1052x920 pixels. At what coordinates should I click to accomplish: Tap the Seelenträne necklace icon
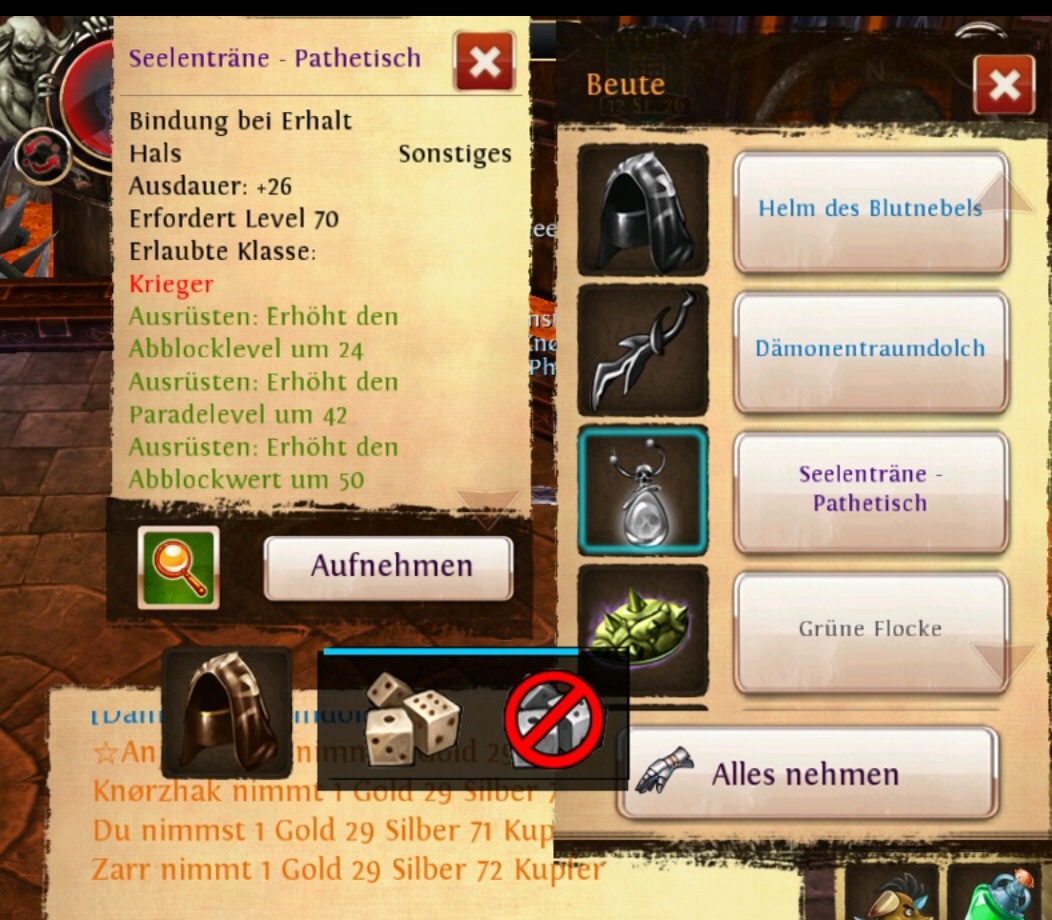[x=643, y=490]
